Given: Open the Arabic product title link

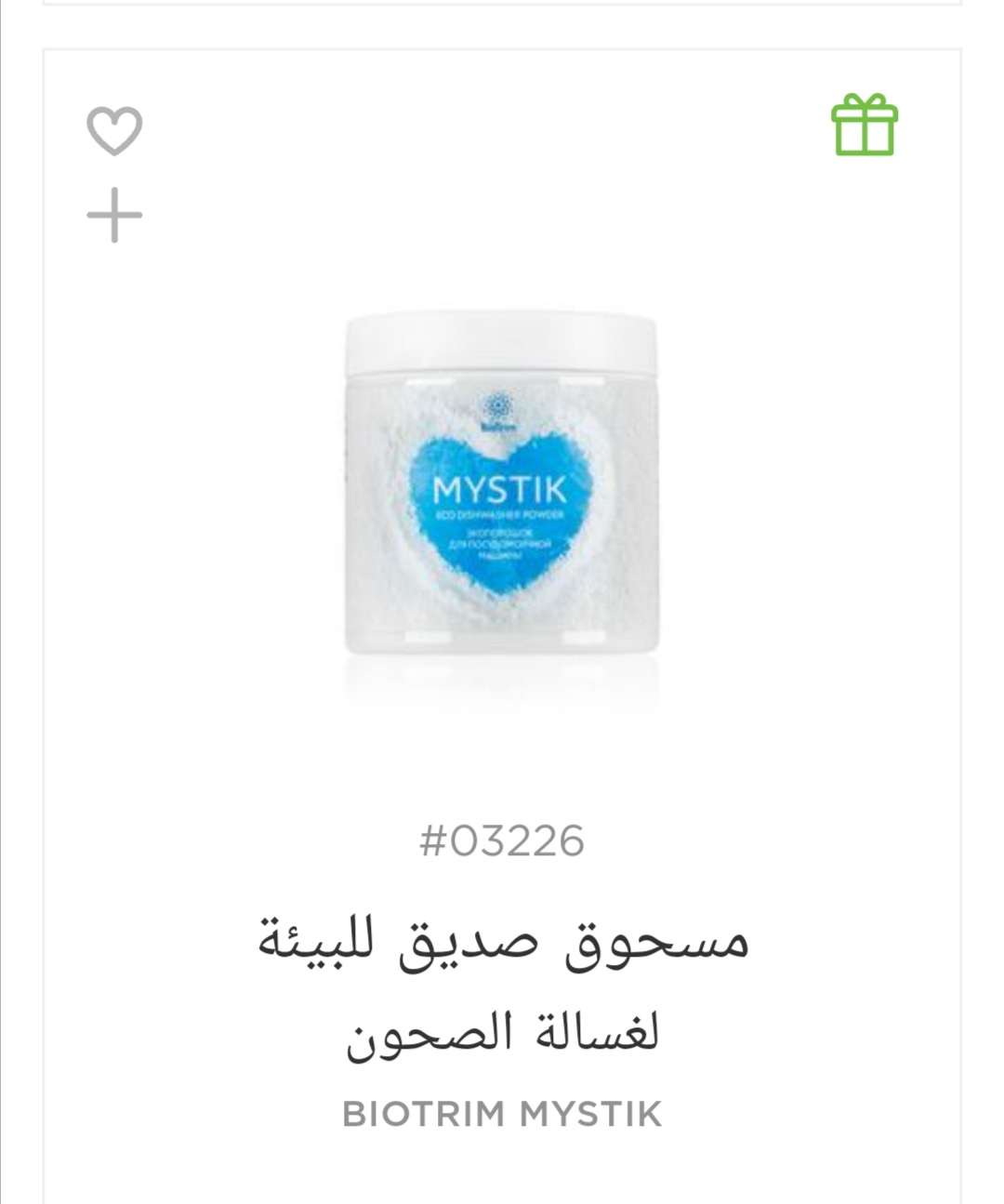Looking at the screenshot, I should click(x=502, y=986).
